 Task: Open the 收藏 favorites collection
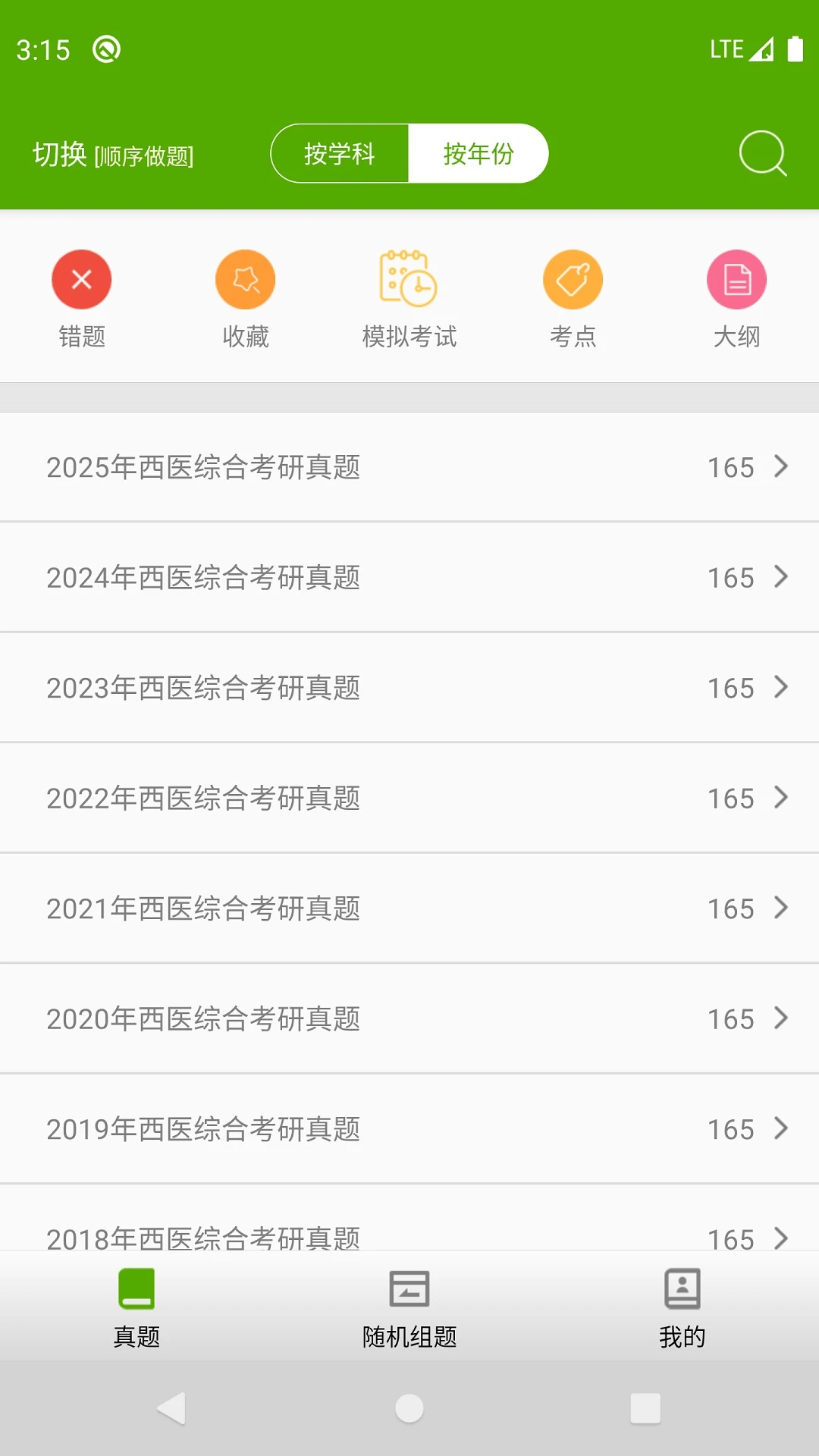point(245,296)
